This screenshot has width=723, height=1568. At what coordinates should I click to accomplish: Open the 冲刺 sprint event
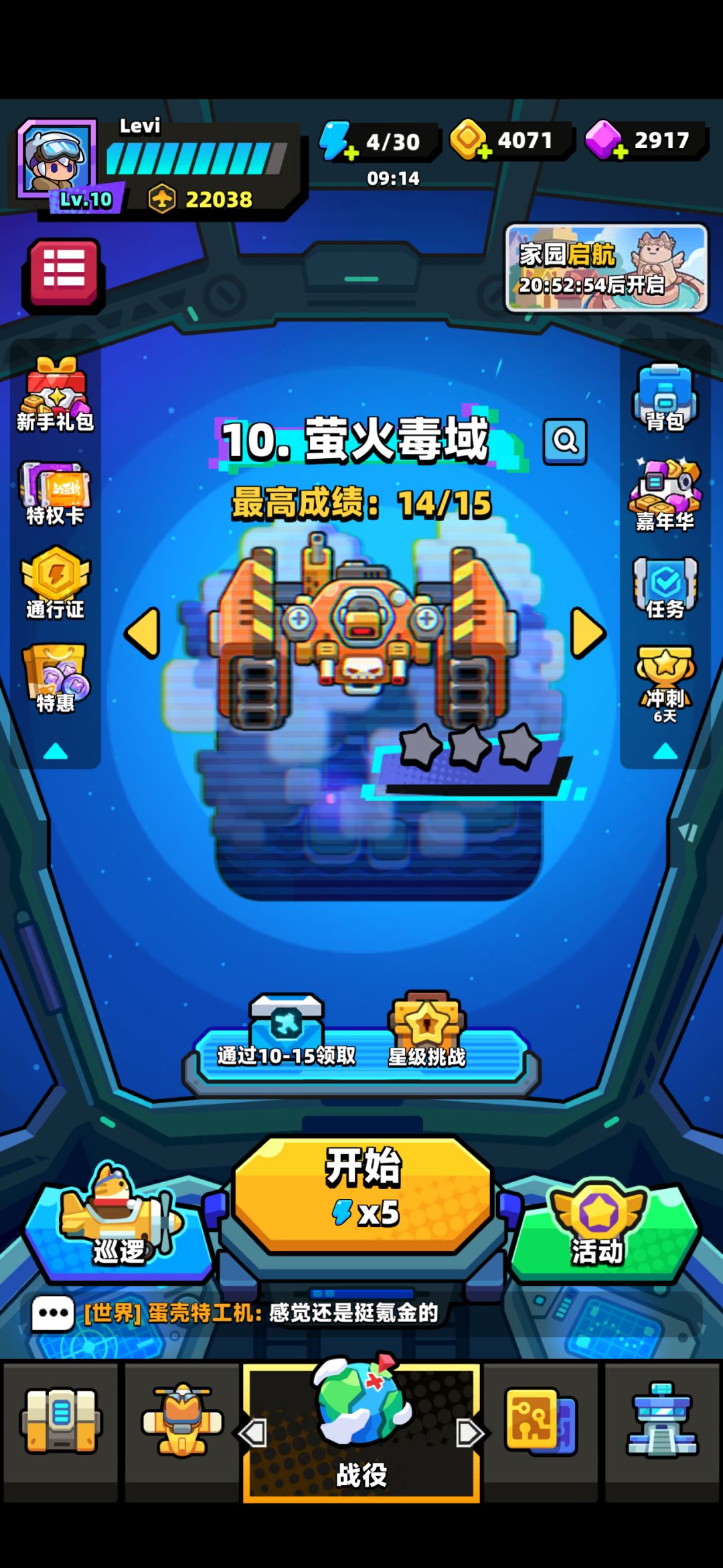665,683
